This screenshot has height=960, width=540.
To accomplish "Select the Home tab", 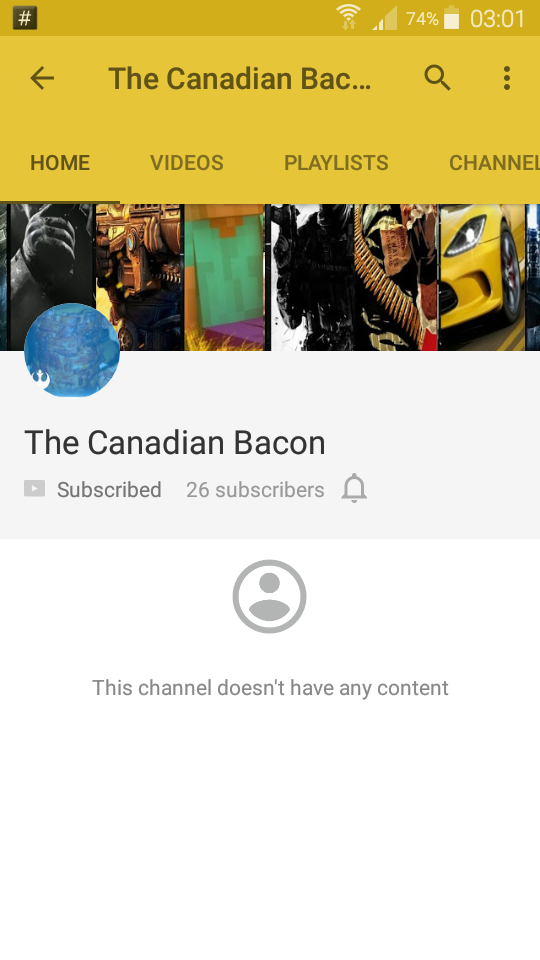I will coord(60,163).
